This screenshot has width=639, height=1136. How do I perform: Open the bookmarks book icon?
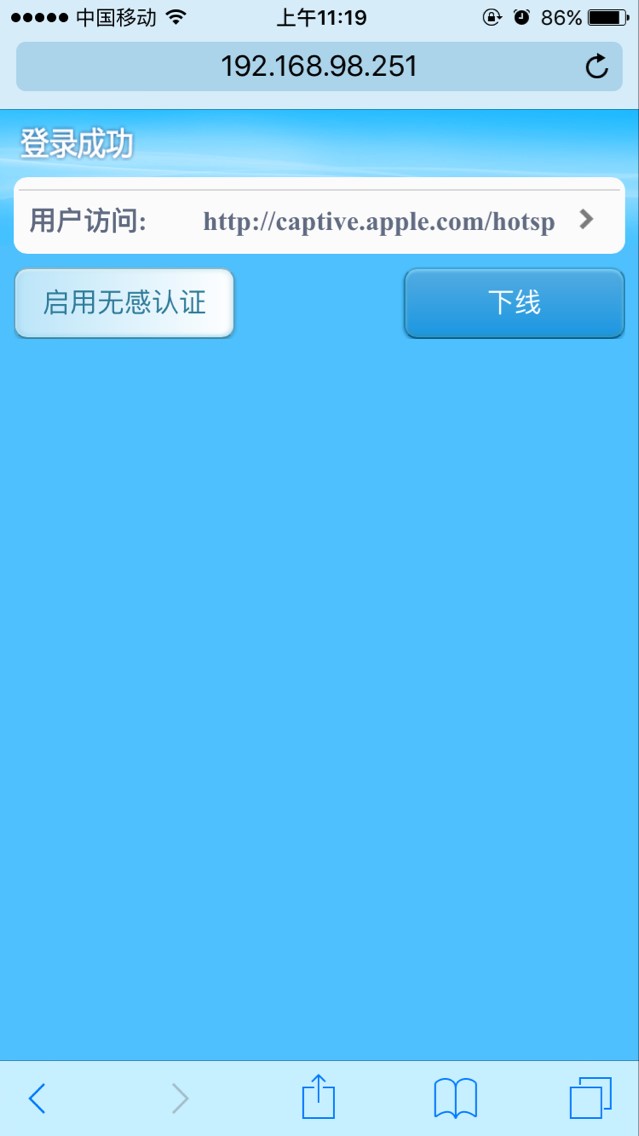coord(456,1098)
